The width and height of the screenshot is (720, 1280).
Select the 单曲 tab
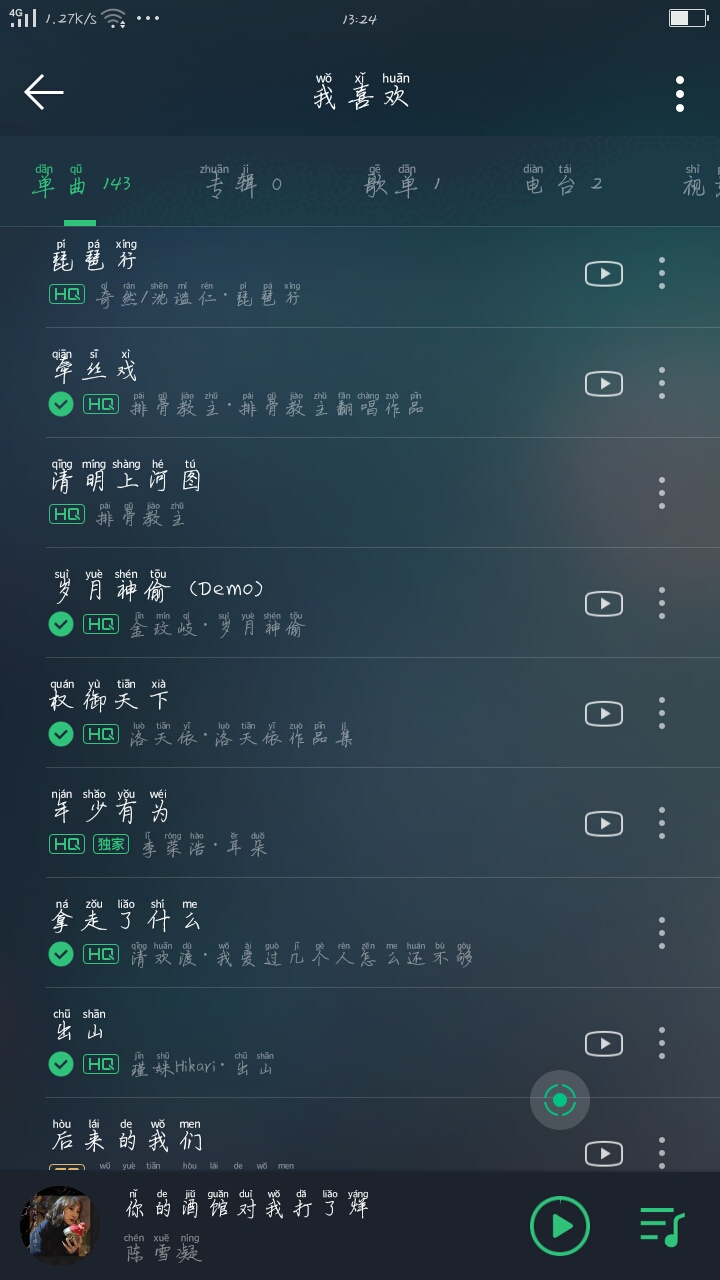82,184
